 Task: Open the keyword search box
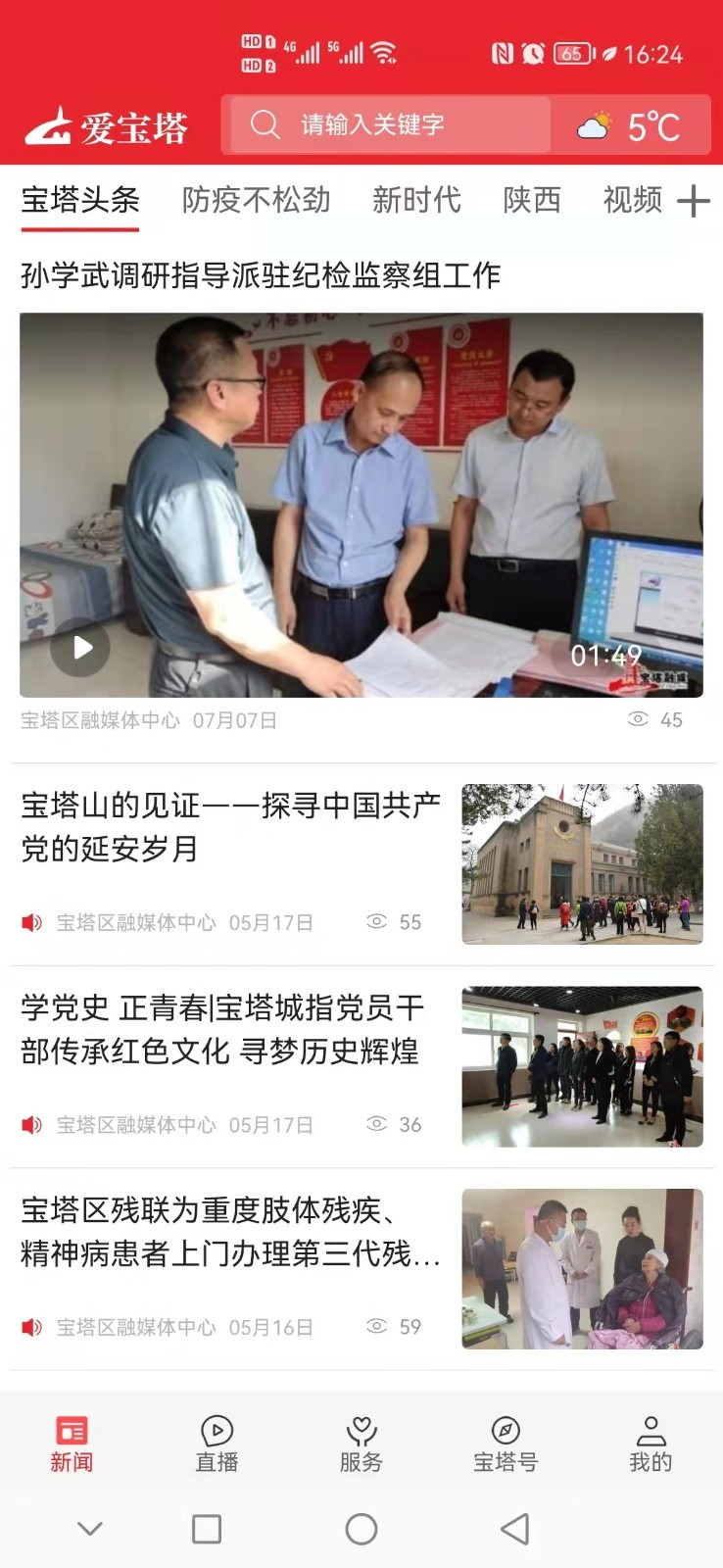(x=388, y=124)
